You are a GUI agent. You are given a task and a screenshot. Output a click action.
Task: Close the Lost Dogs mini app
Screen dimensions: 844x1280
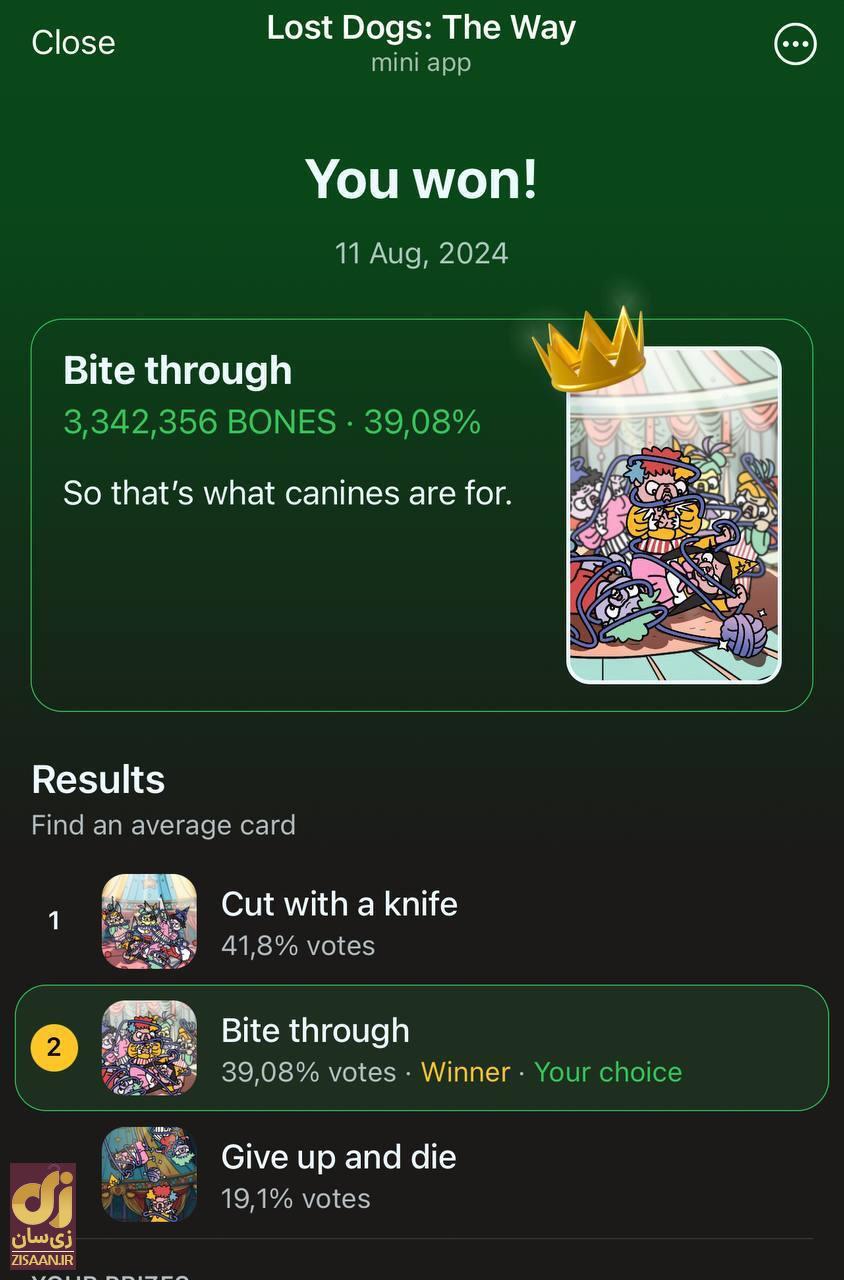73,43
